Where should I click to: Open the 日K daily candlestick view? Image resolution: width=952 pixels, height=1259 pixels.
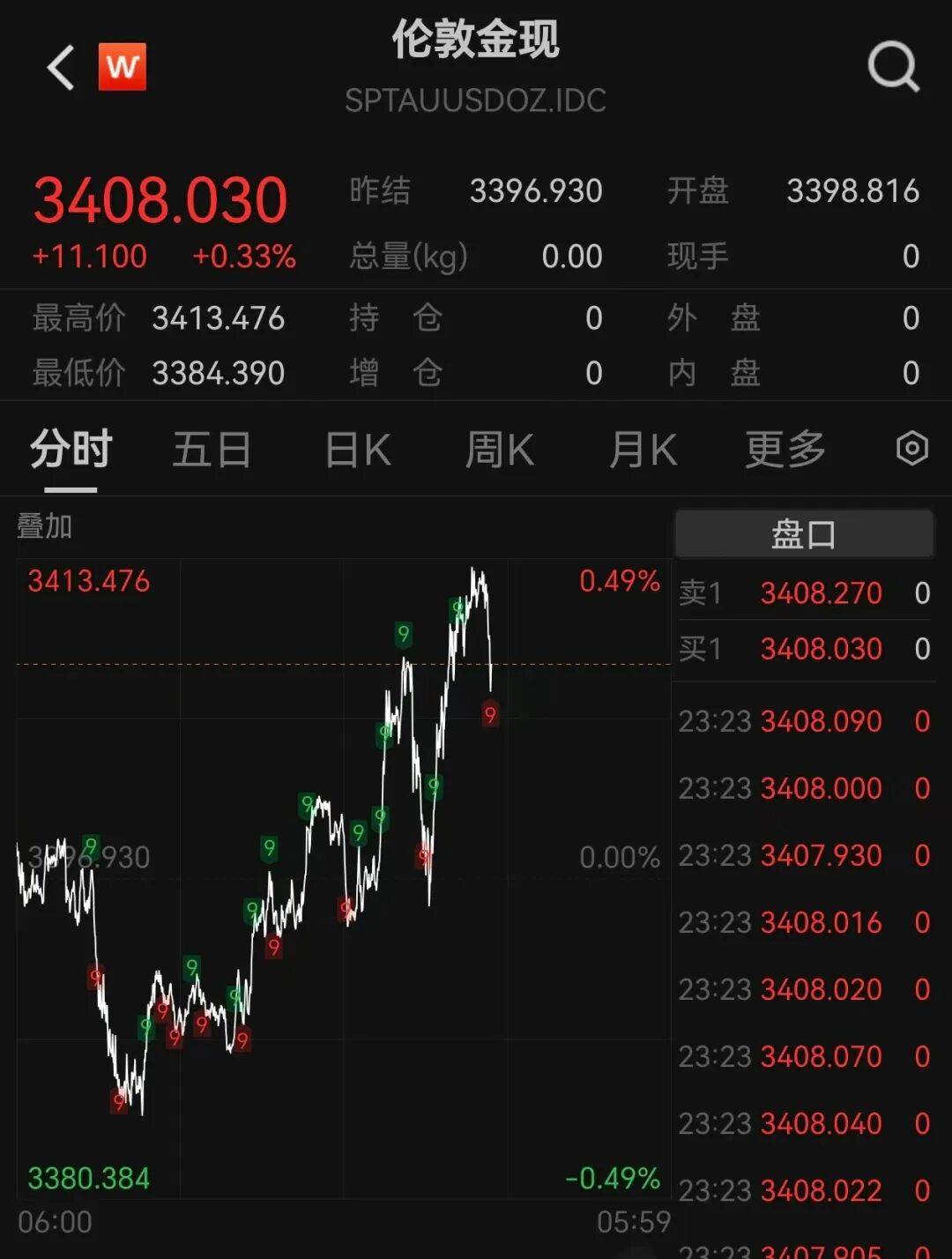355,449
